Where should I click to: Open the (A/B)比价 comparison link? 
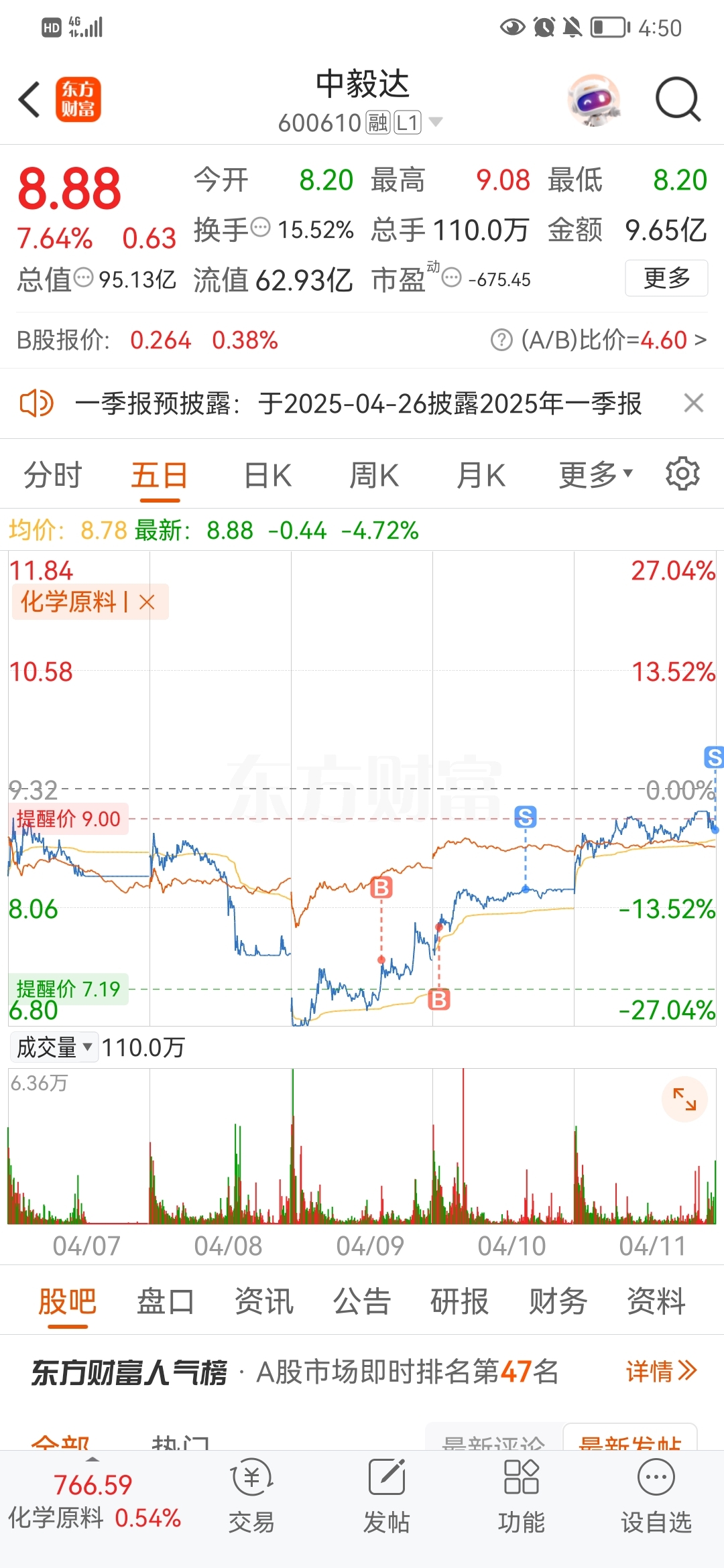[599, 340]
